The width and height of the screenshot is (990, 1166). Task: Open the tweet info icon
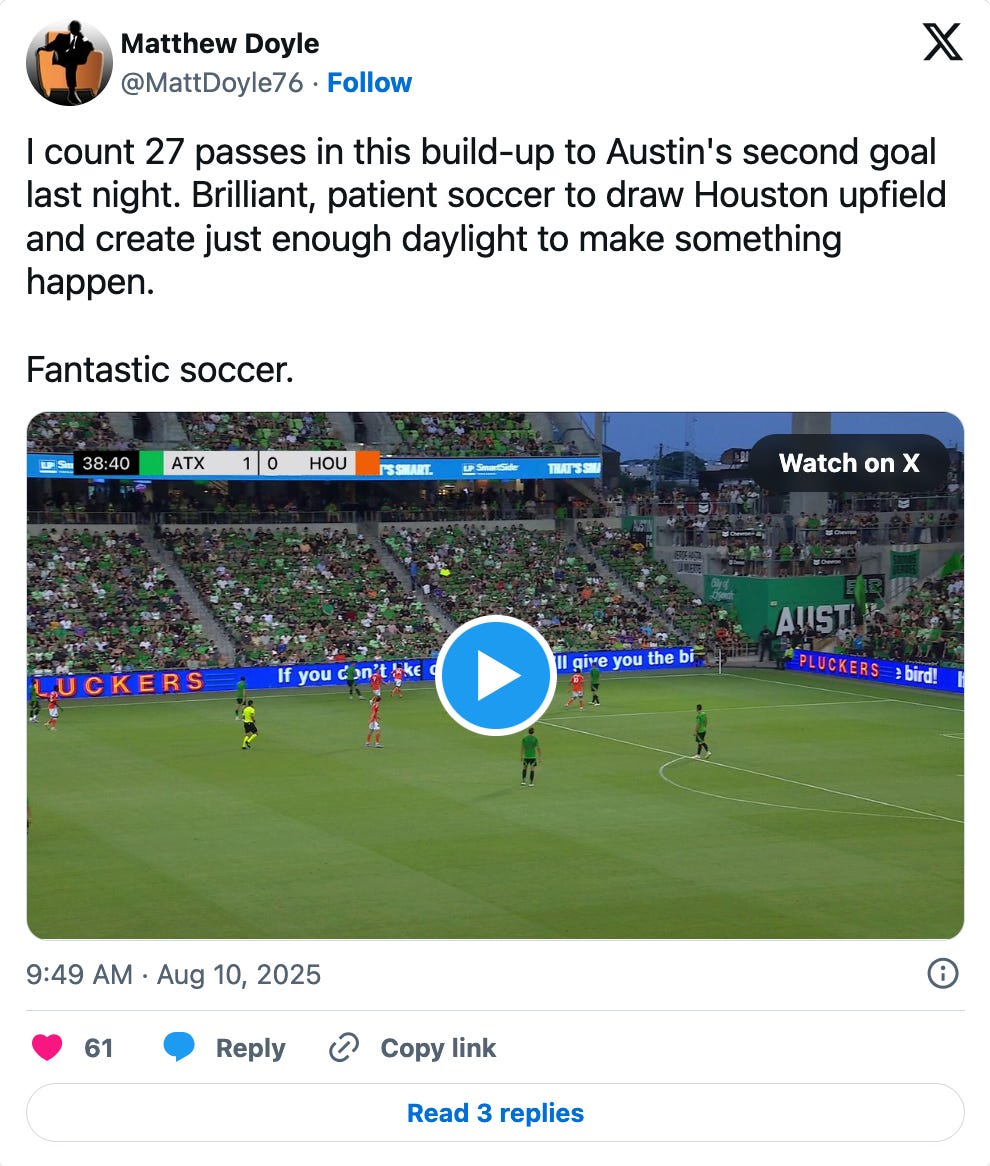point(942,973)
